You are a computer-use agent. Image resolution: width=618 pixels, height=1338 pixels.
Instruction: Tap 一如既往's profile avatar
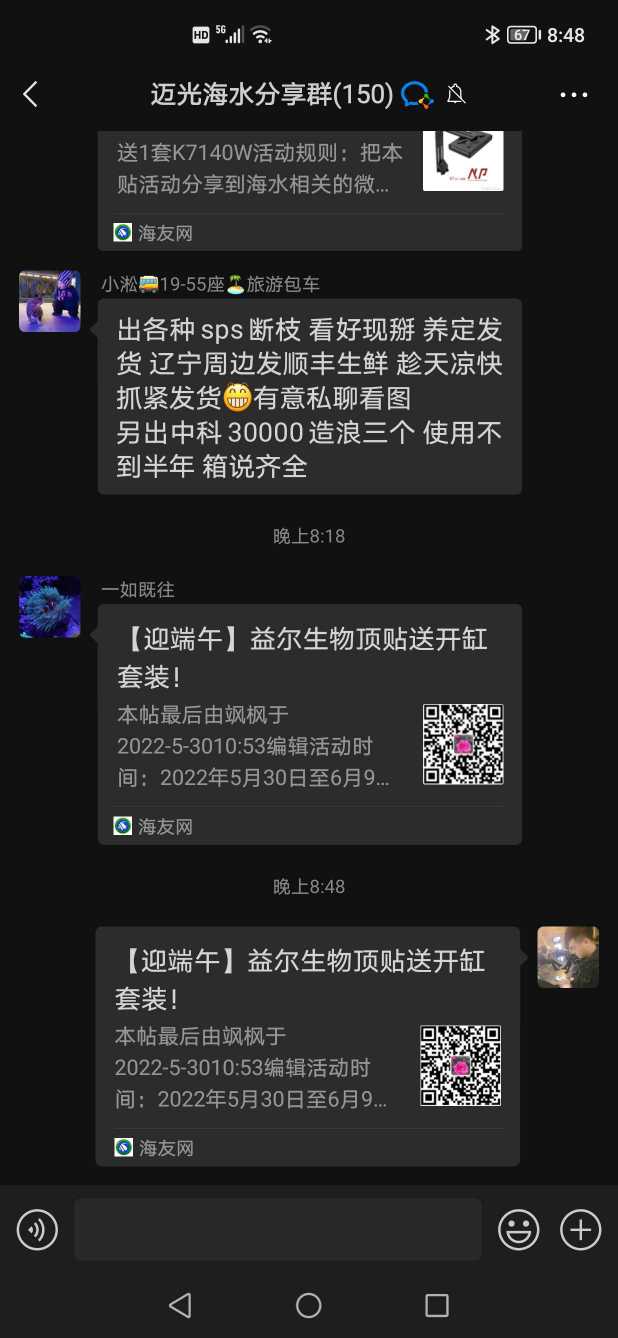pos(49,607)
